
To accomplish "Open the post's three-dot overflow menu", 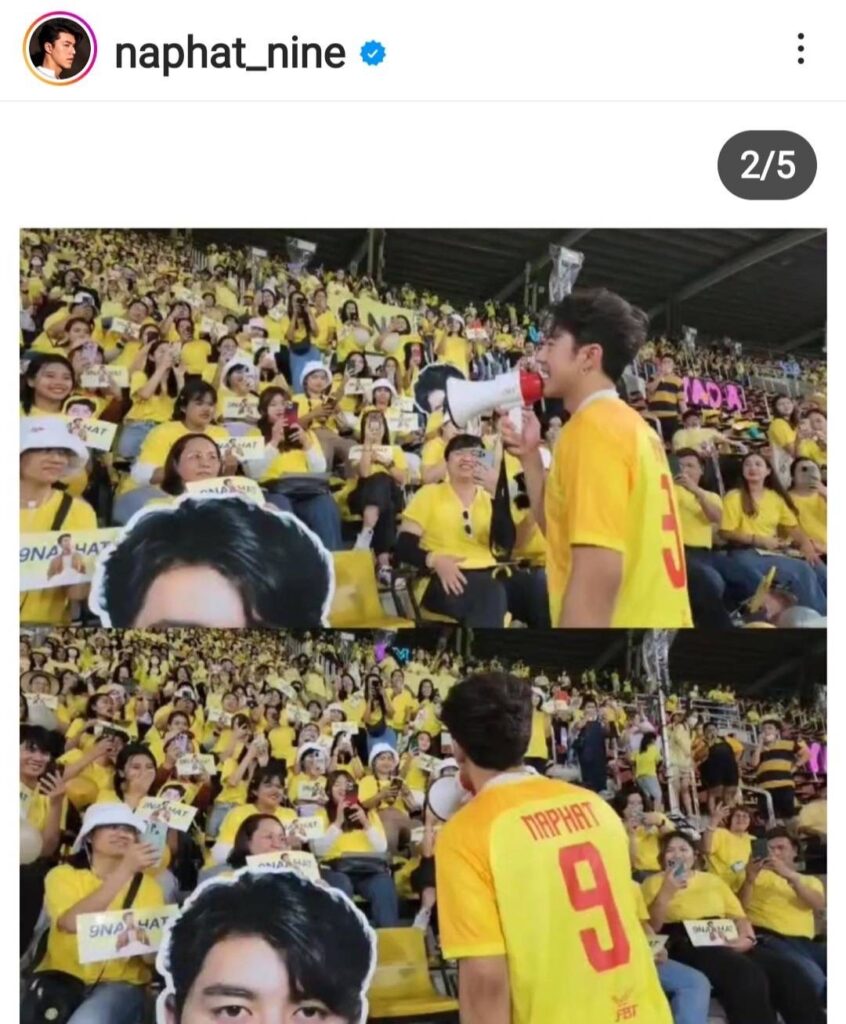I will pos(800,49).
